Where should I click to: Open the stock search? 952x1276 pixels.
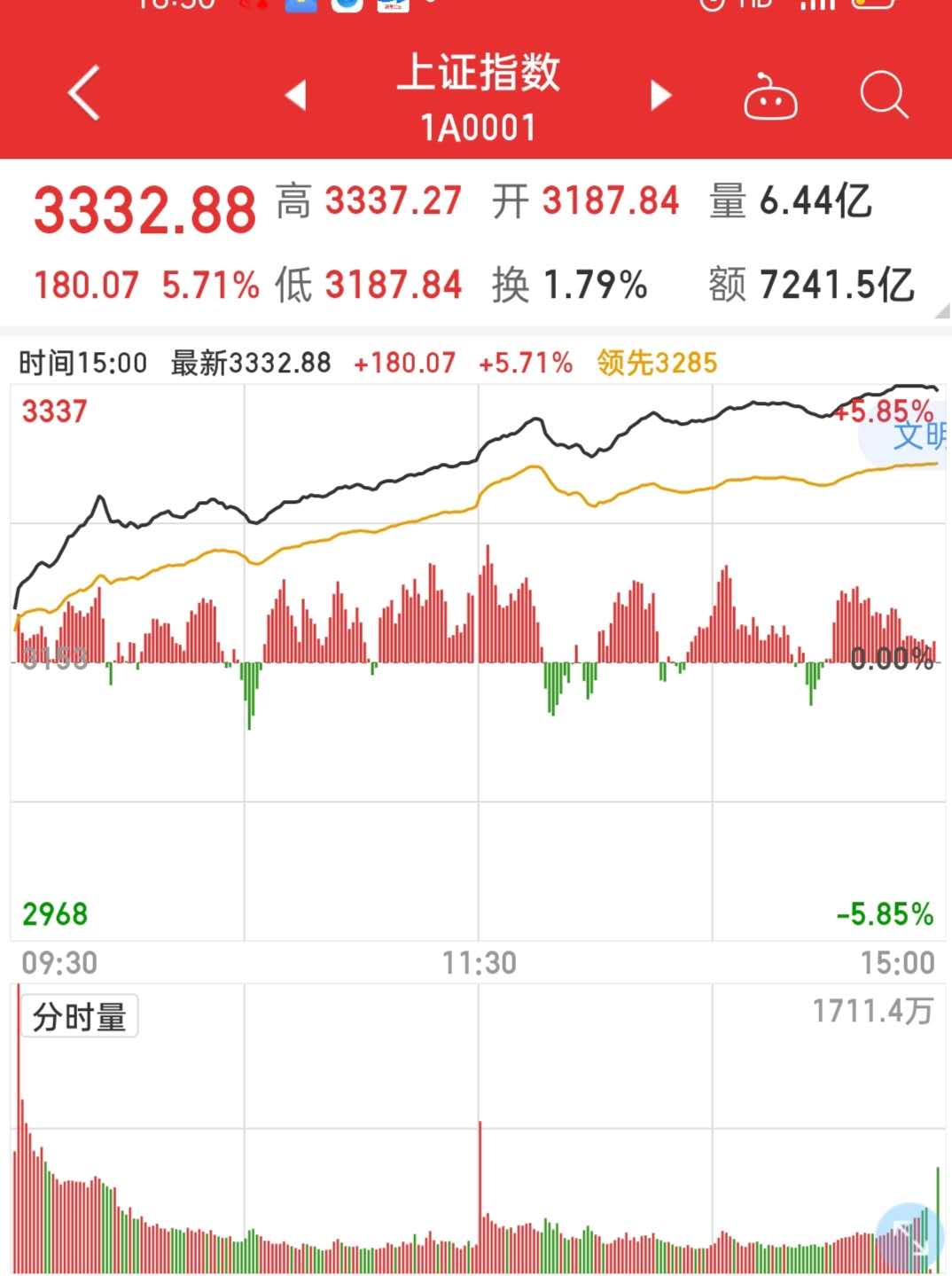tap(884, 94)
